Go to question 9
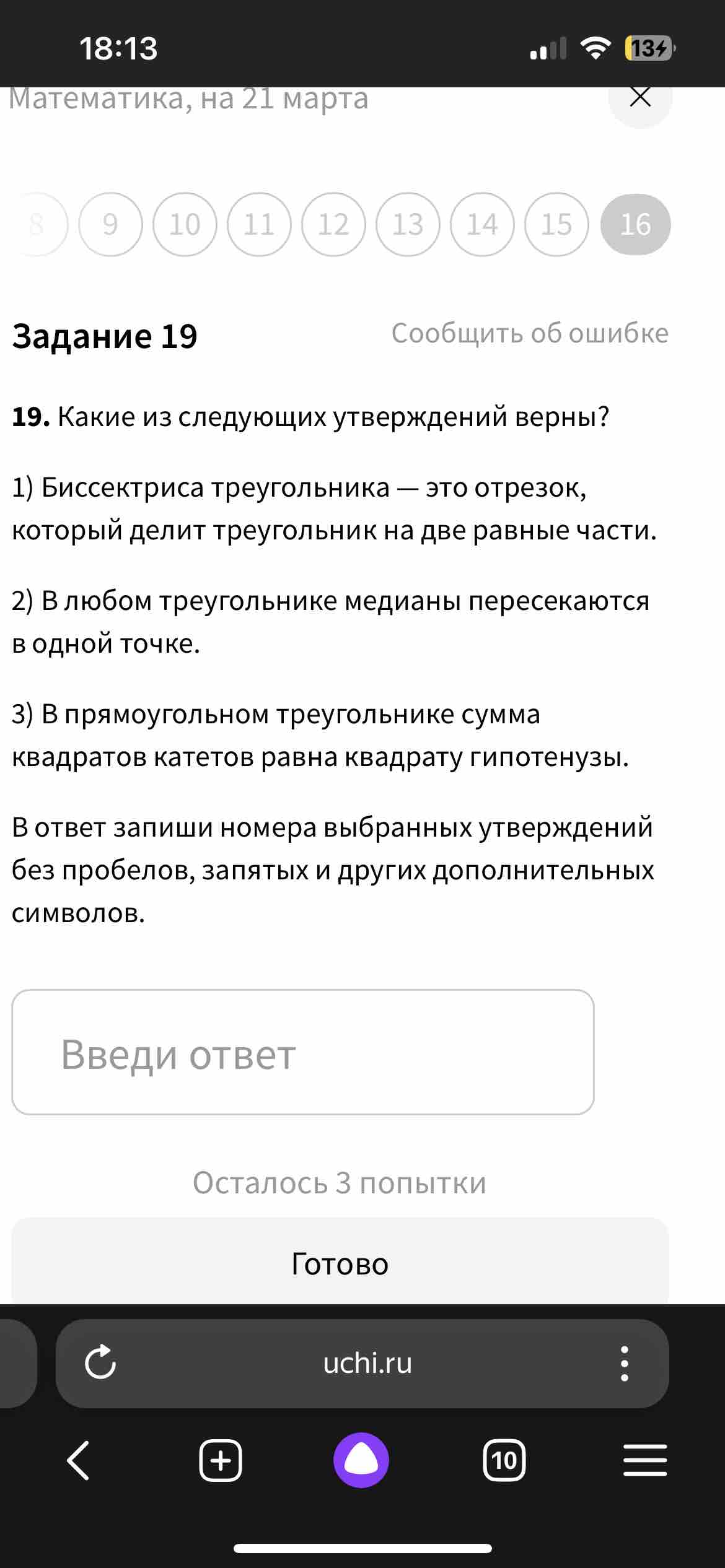Image resolution: width=725 pixels, height=1568 pixels. (110, 224)
